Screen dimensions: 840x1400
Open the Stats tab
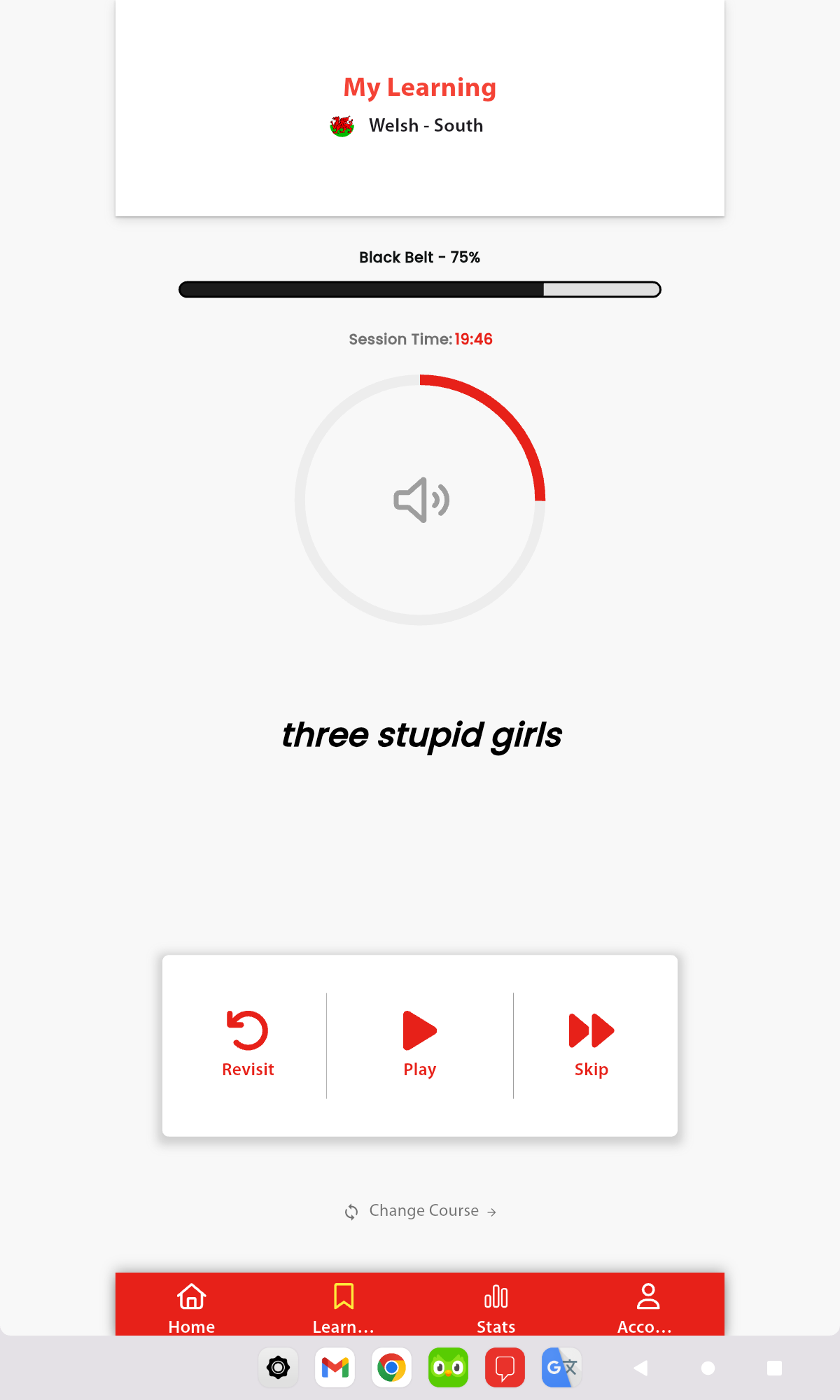click(x=496, y=1307)
